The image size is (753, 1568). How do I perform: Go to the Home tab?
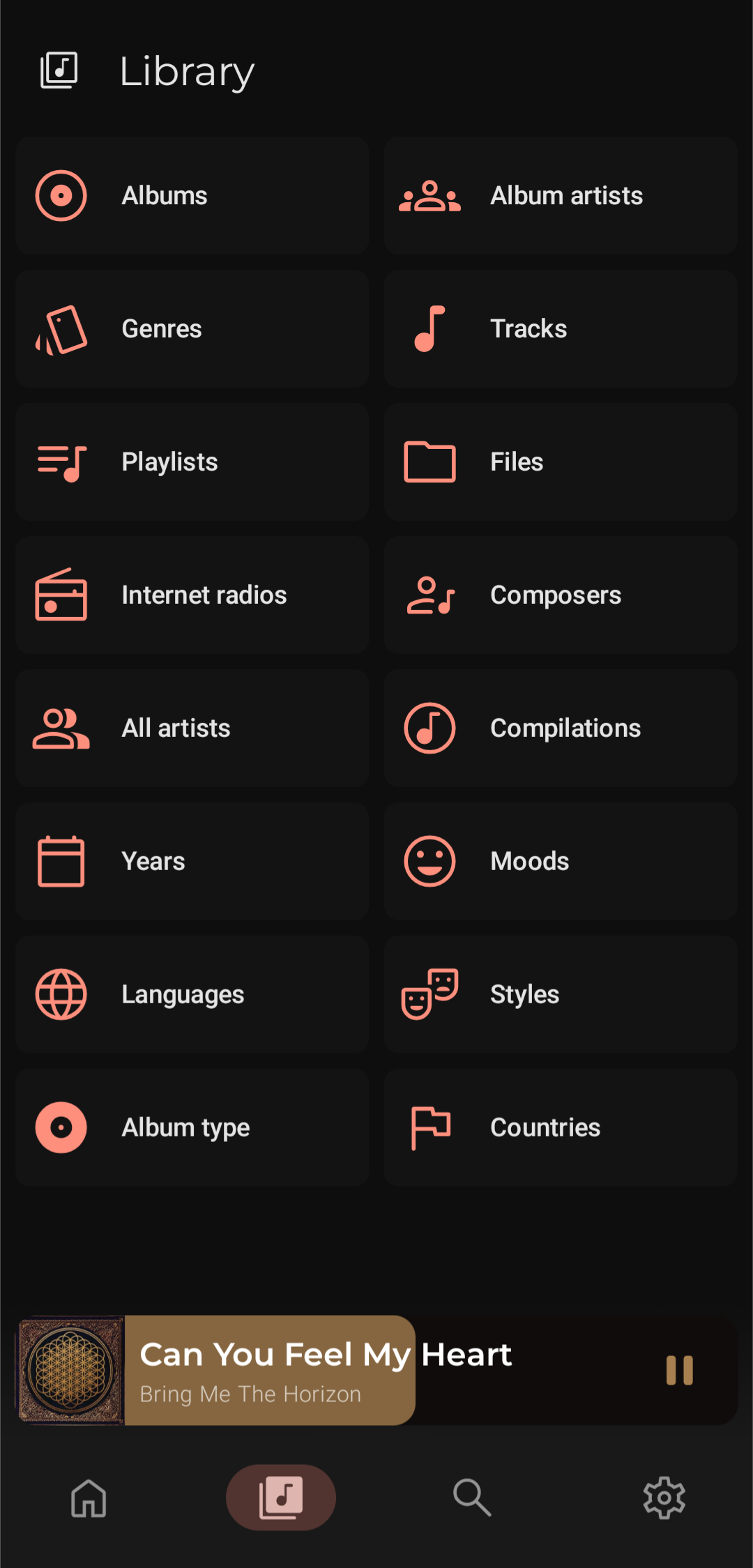tap(89, 1498)
